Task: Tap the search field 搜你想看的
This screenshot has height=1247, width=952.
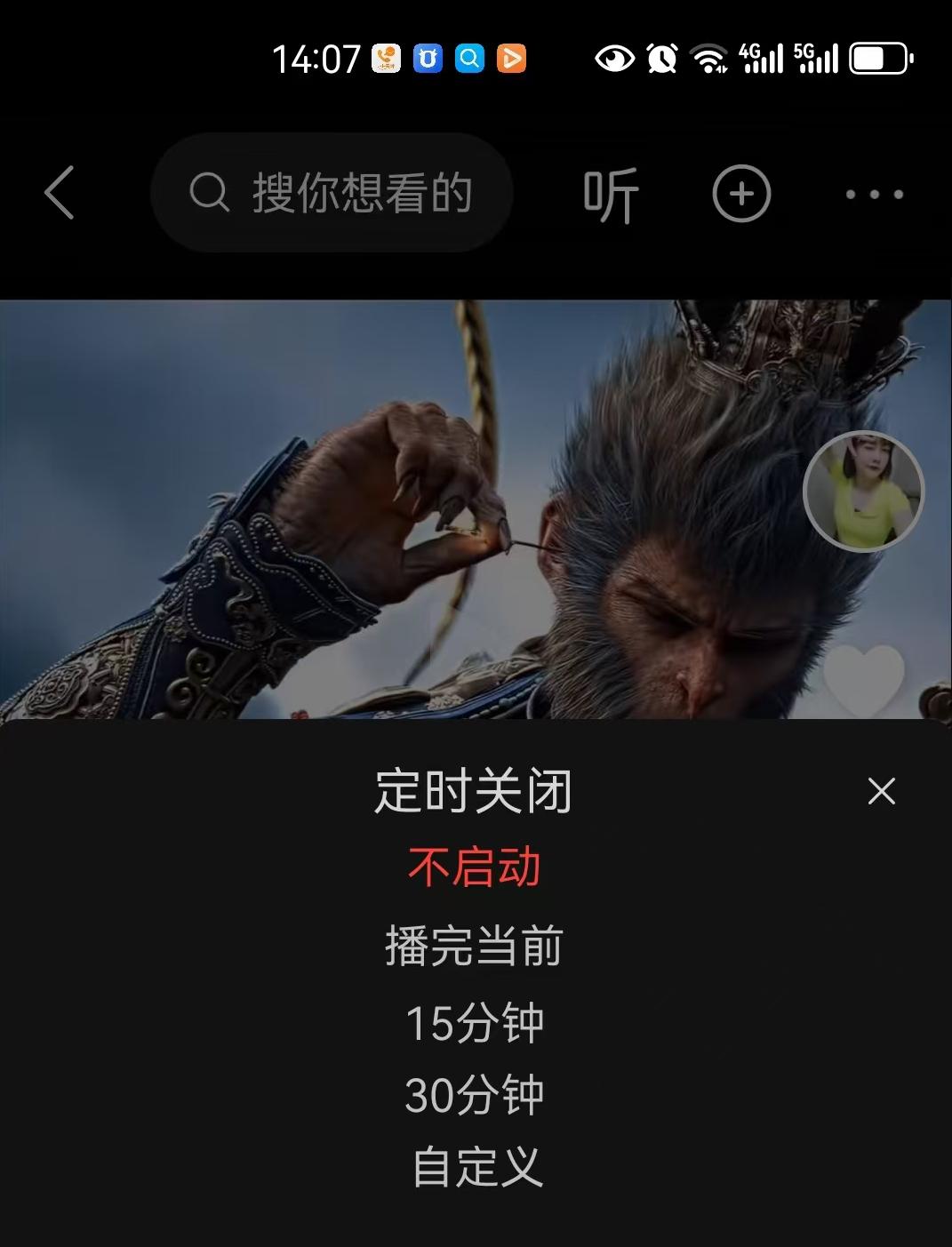Action: point(360,194)
